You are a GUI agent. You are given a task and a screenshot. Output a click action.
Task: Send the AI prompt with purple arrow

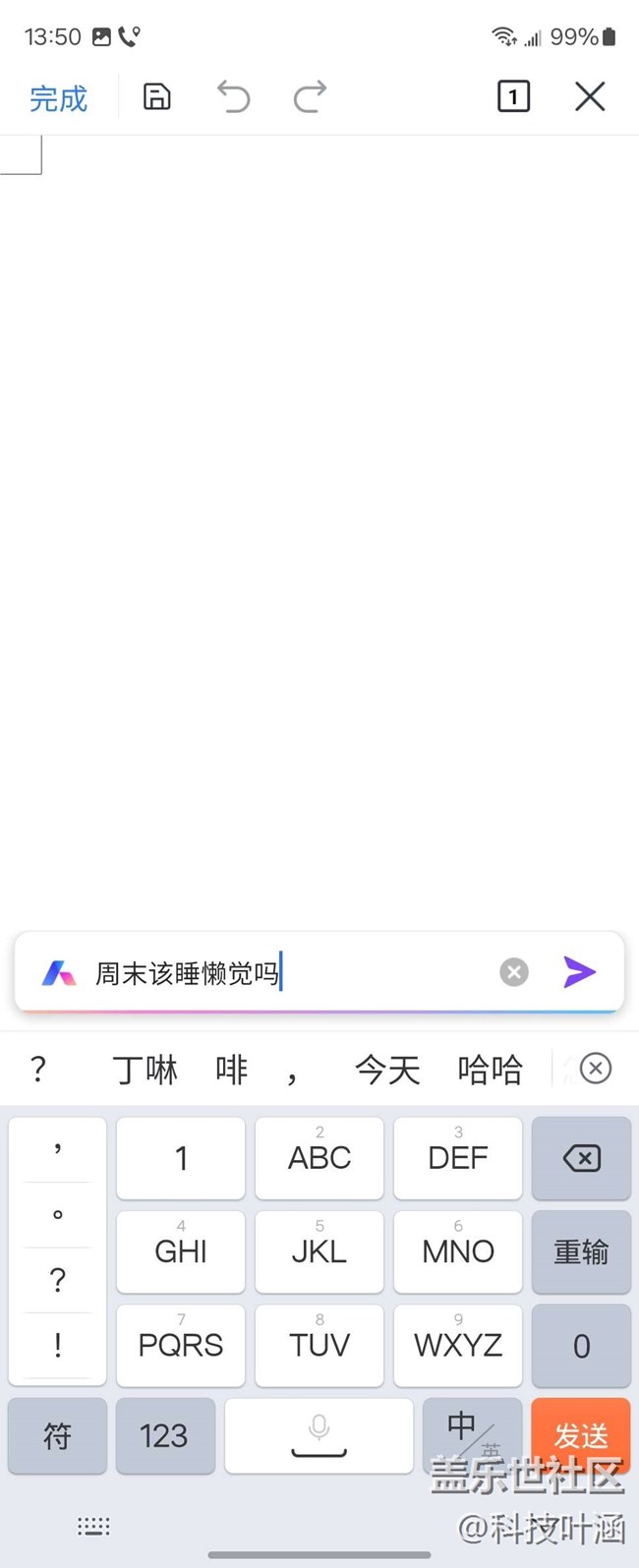(579, 972)
